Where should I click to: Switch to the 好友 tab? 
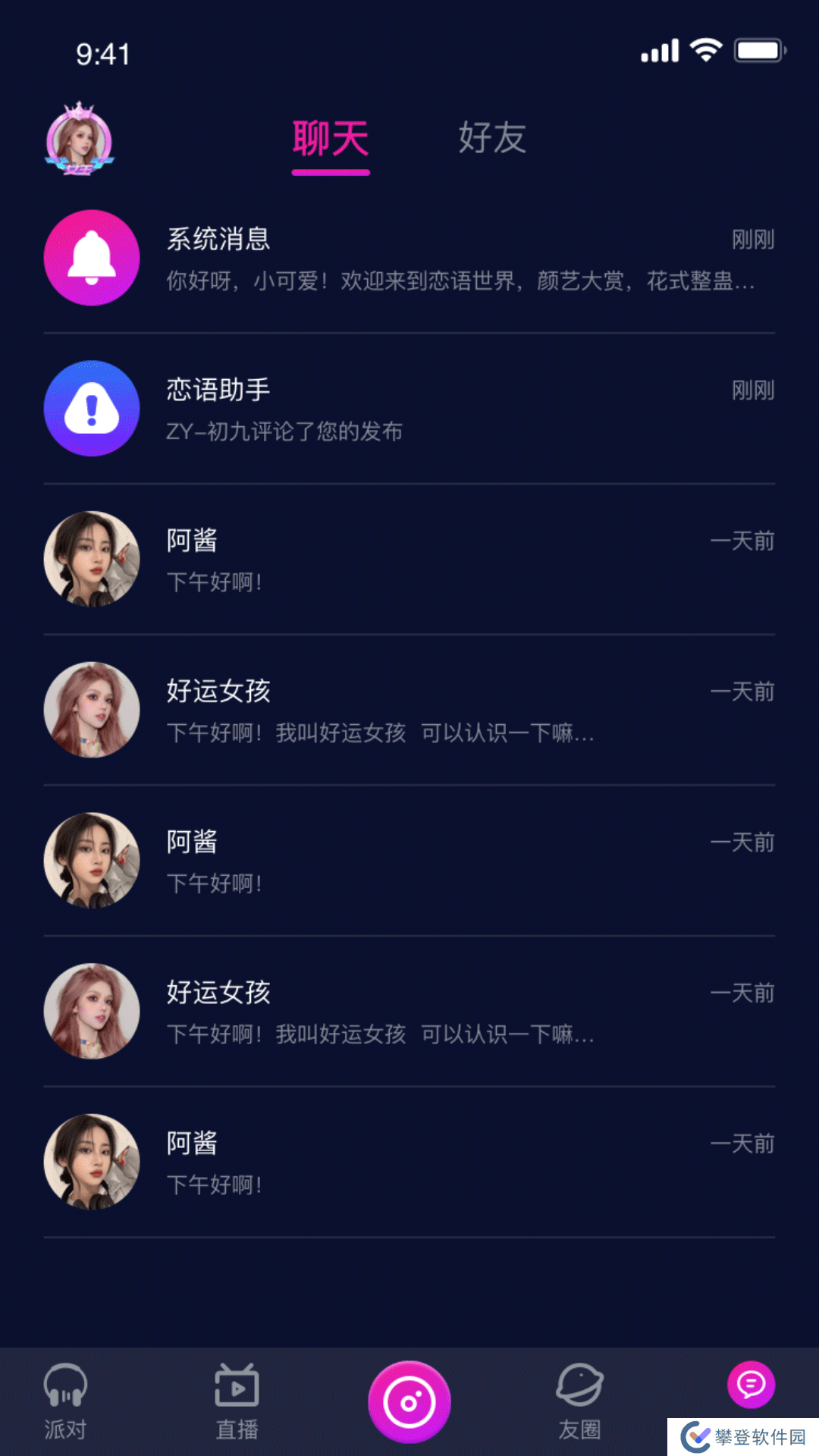(x=492, y=139)
